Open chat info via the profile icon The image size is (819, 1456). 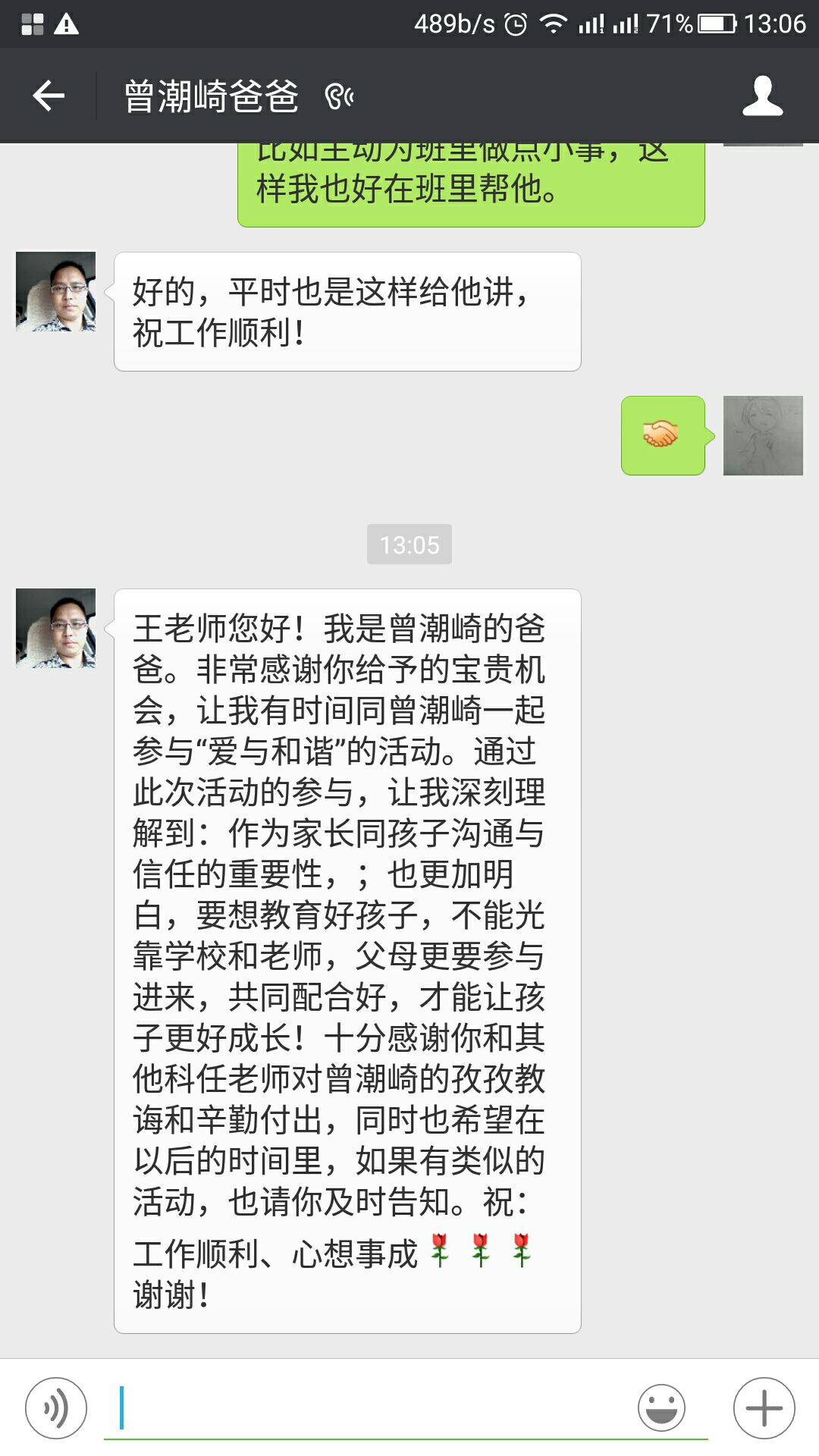(x=762, y=96)
